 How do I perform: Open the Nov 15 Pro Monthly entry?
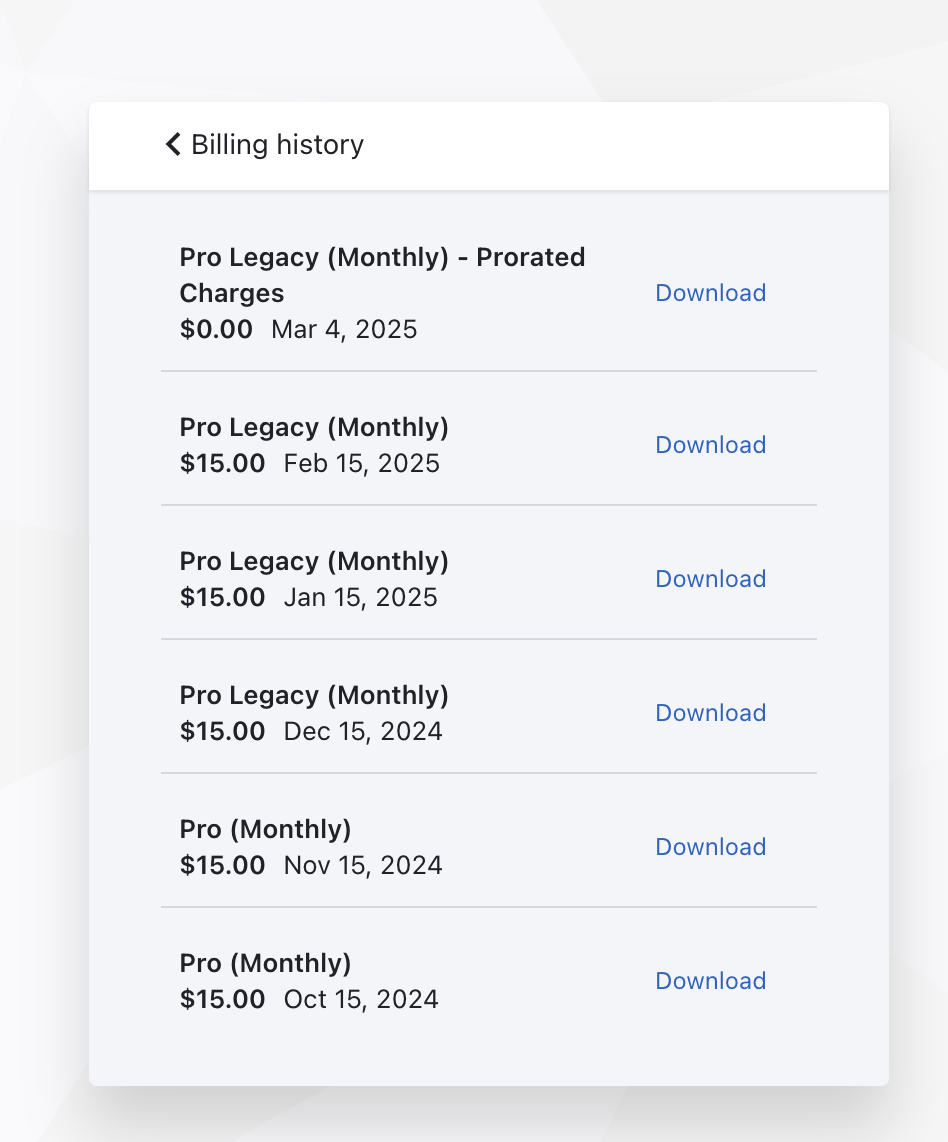265,829
